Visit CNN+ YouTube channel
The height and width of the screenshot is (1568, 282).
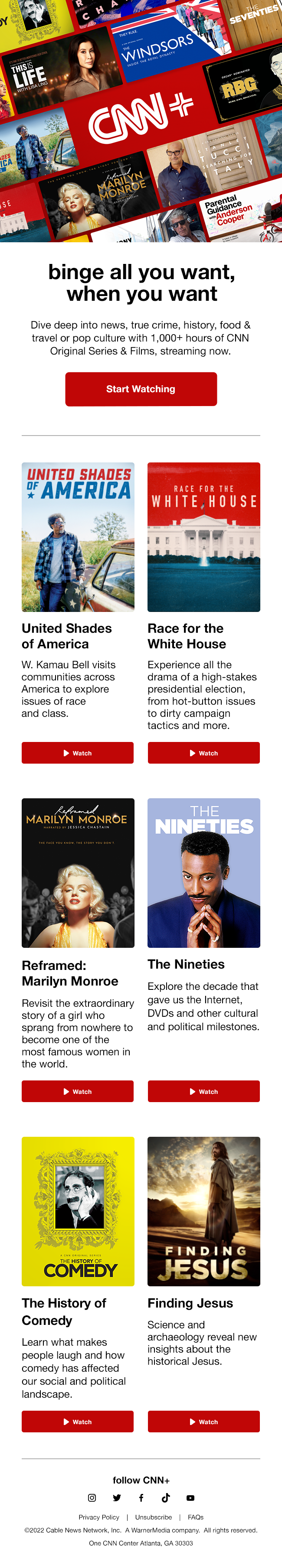pos(190,1497)
